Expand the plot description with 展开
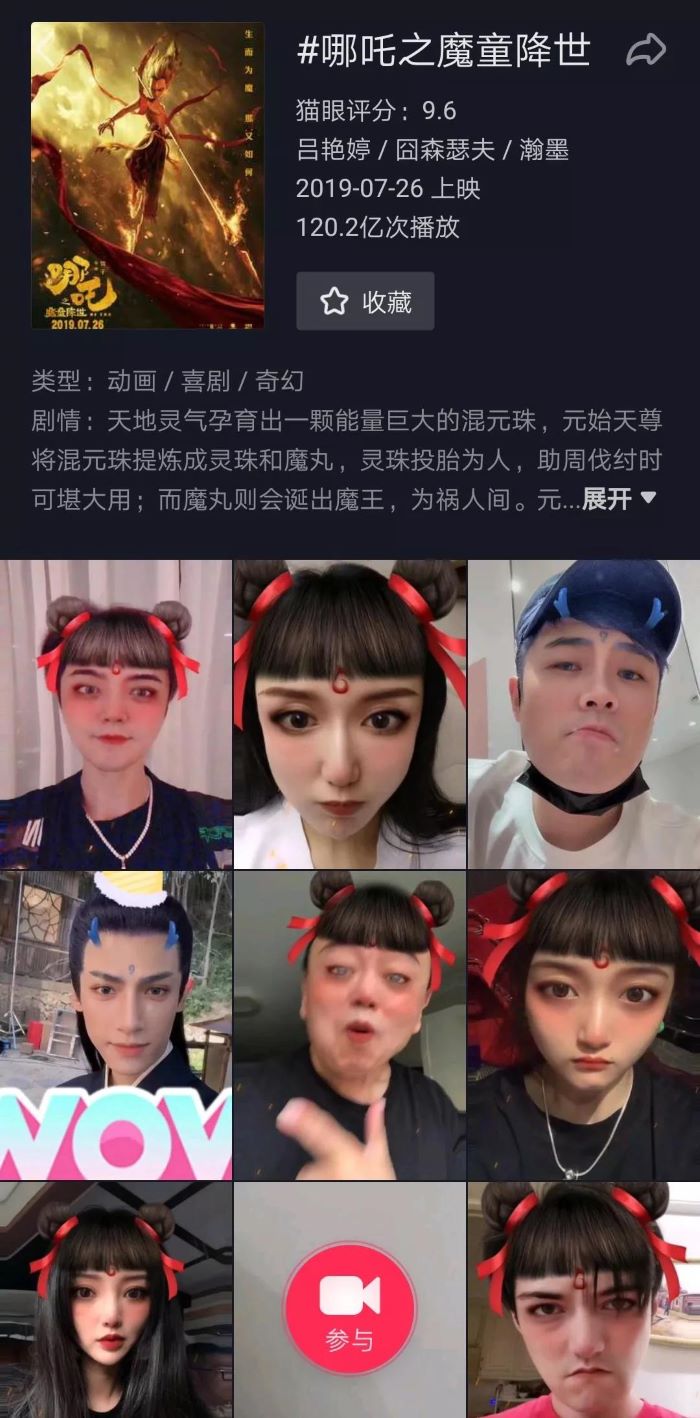Image resolution: width=700 pixels, height=1418 pixels. [x=619, y=498]
